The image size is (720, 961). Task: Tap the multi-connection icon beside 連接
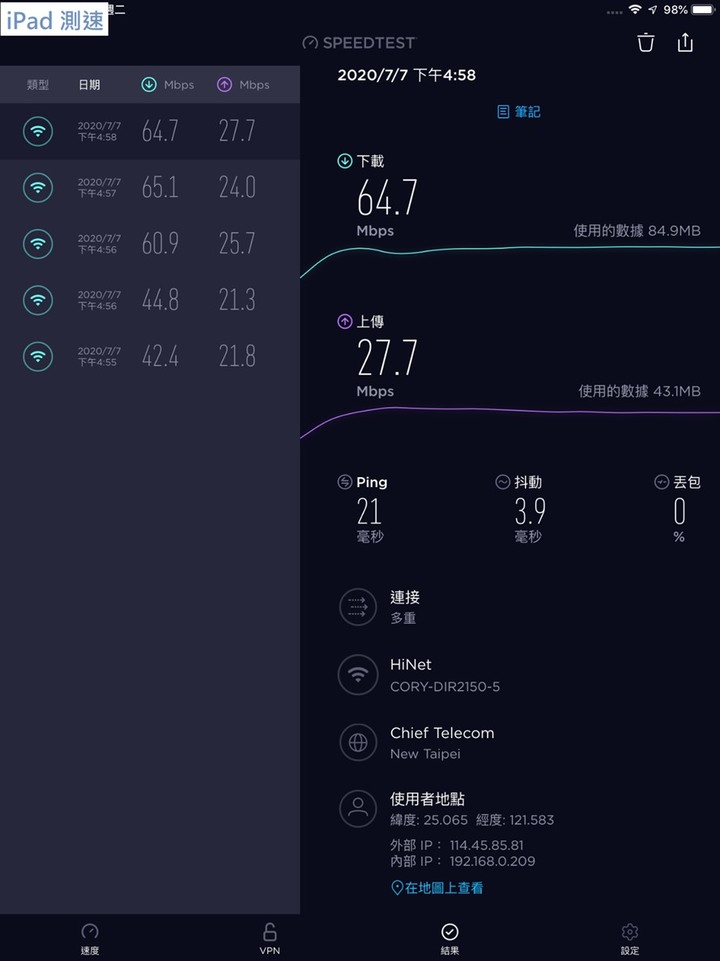(x=358, y=607)
